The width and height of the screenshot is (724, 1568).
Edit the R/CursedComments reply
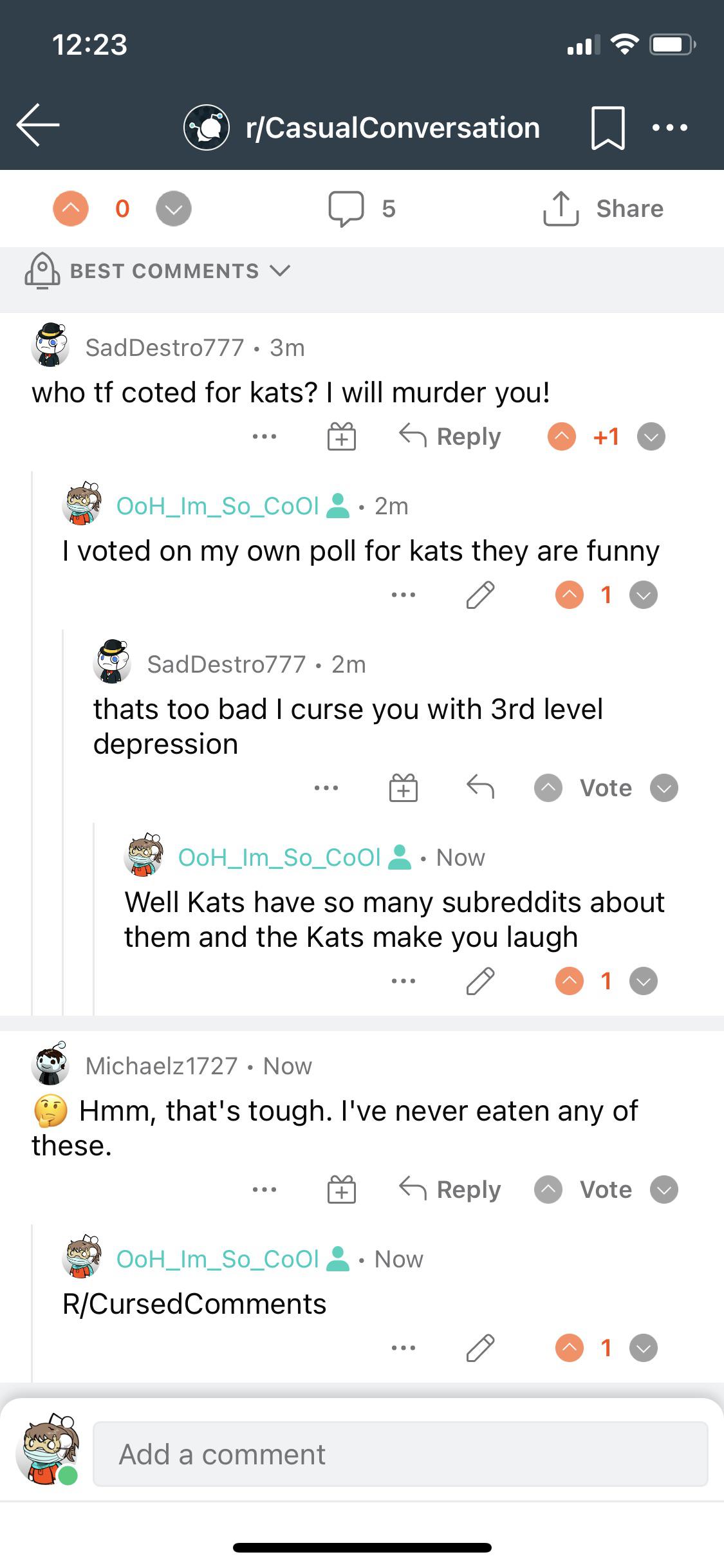click(480, 1348)
